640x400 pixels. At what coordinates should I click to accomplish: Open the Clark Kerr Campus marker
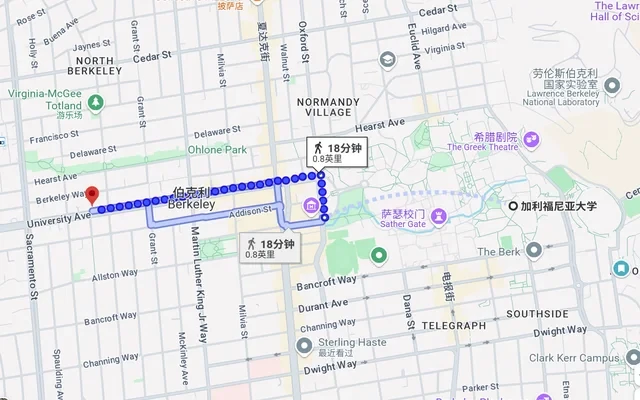tap(628, 357)
